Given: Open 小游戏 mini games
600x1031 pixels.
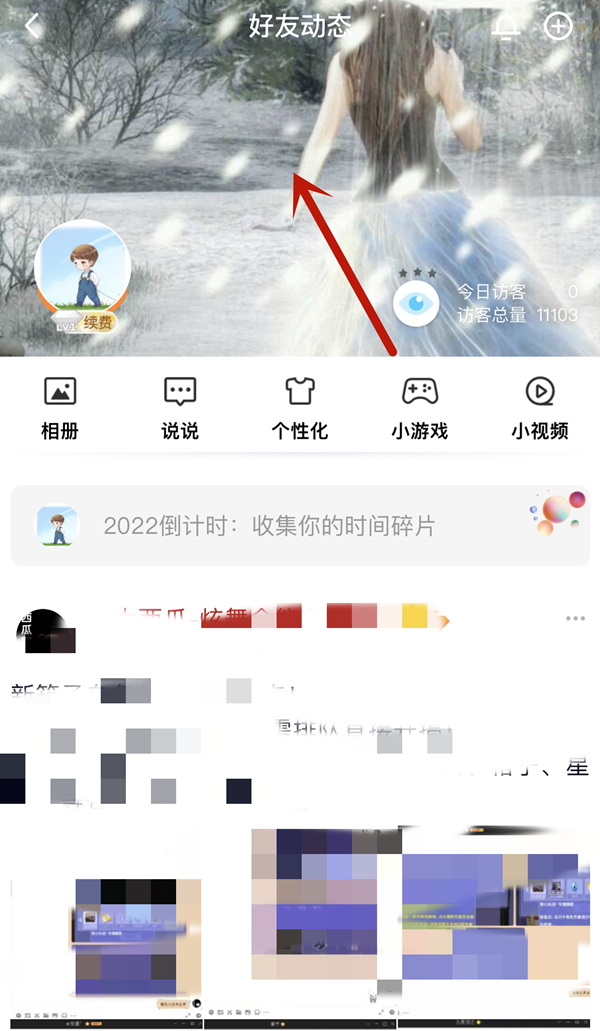Looking at the screenshot, I should pyautogui.click(x=420, y=409).
